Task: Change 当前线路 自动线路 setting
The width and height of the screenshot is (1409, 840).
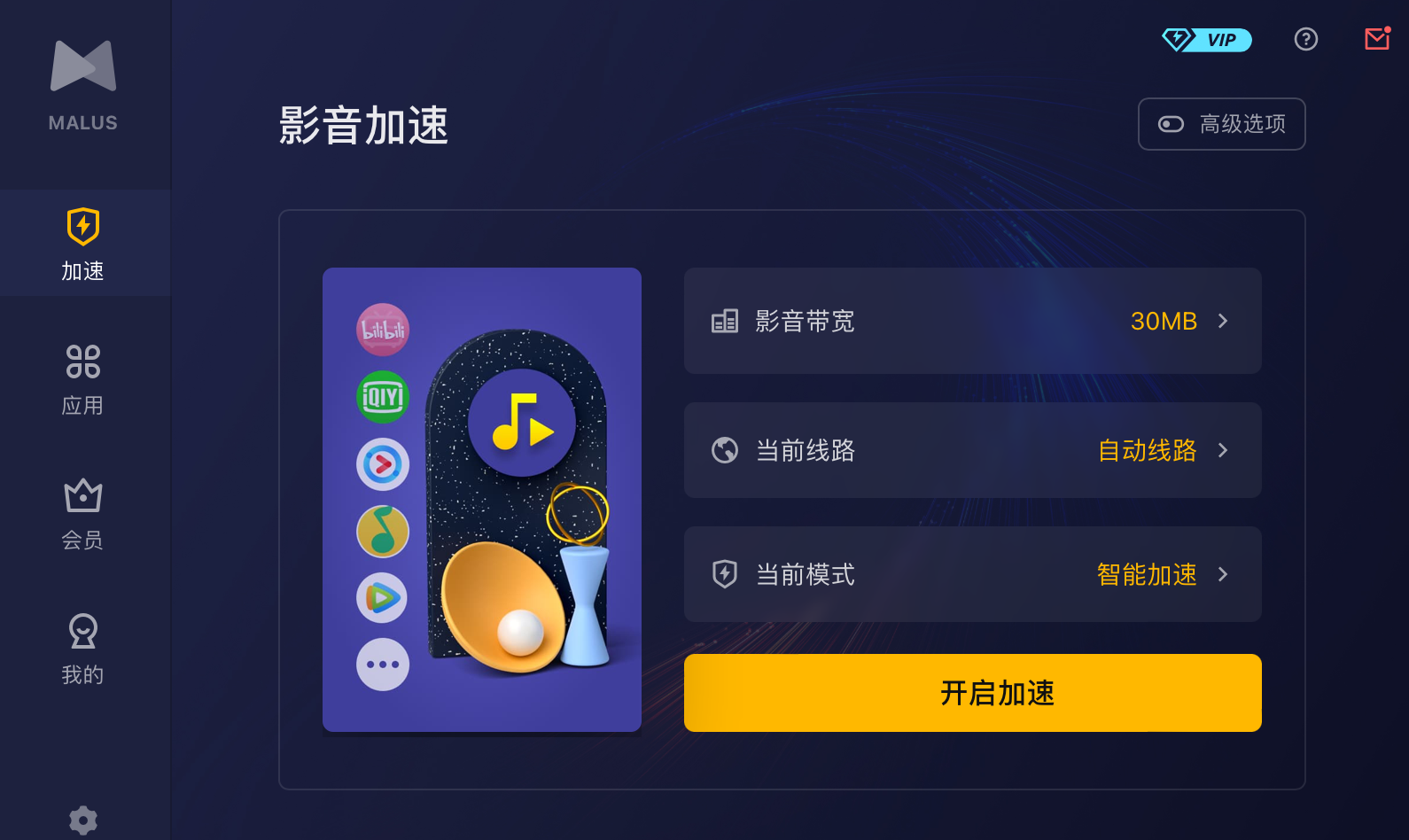Action: pos(972,450)
